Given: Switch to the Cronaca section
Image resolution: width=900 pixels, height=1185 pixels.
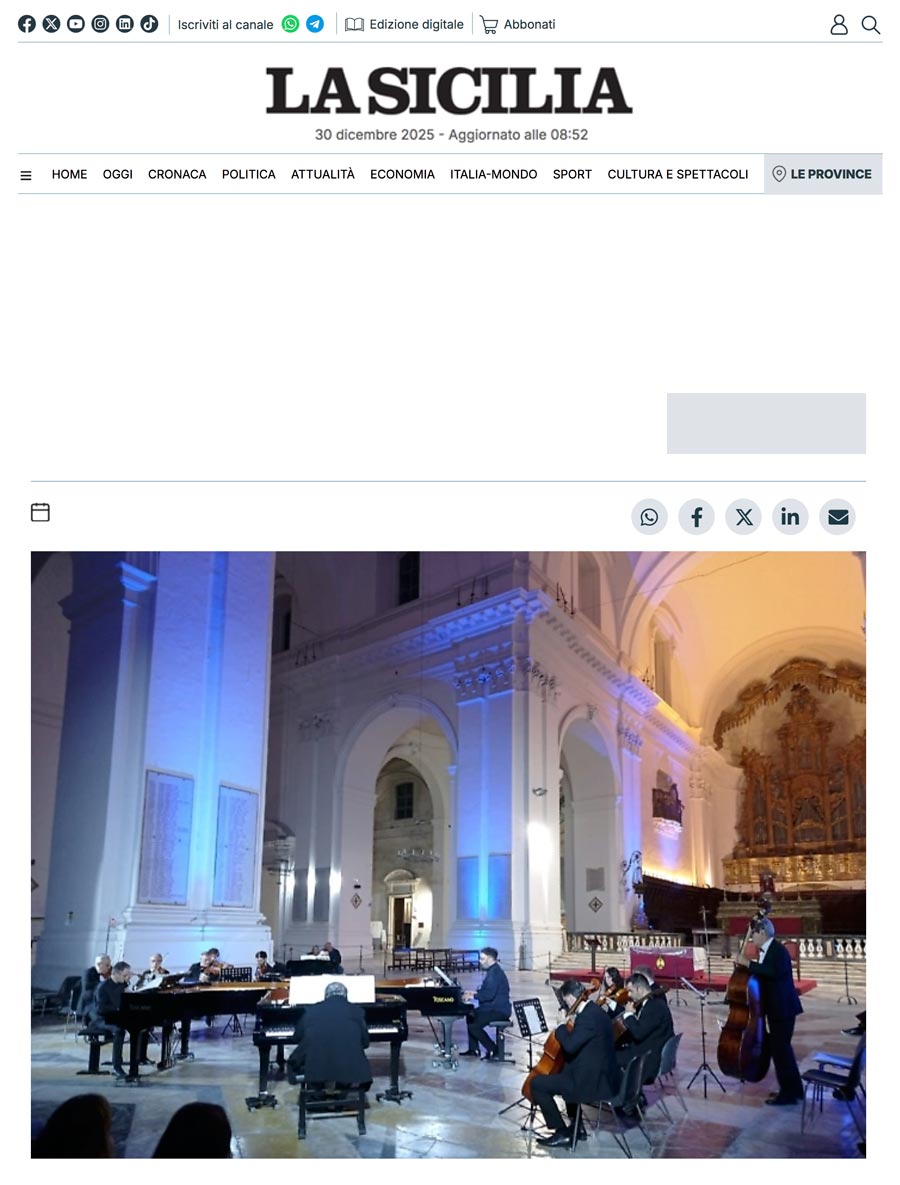Looking at the screenshot, I should pyautogui.click(x=177, y=174).
